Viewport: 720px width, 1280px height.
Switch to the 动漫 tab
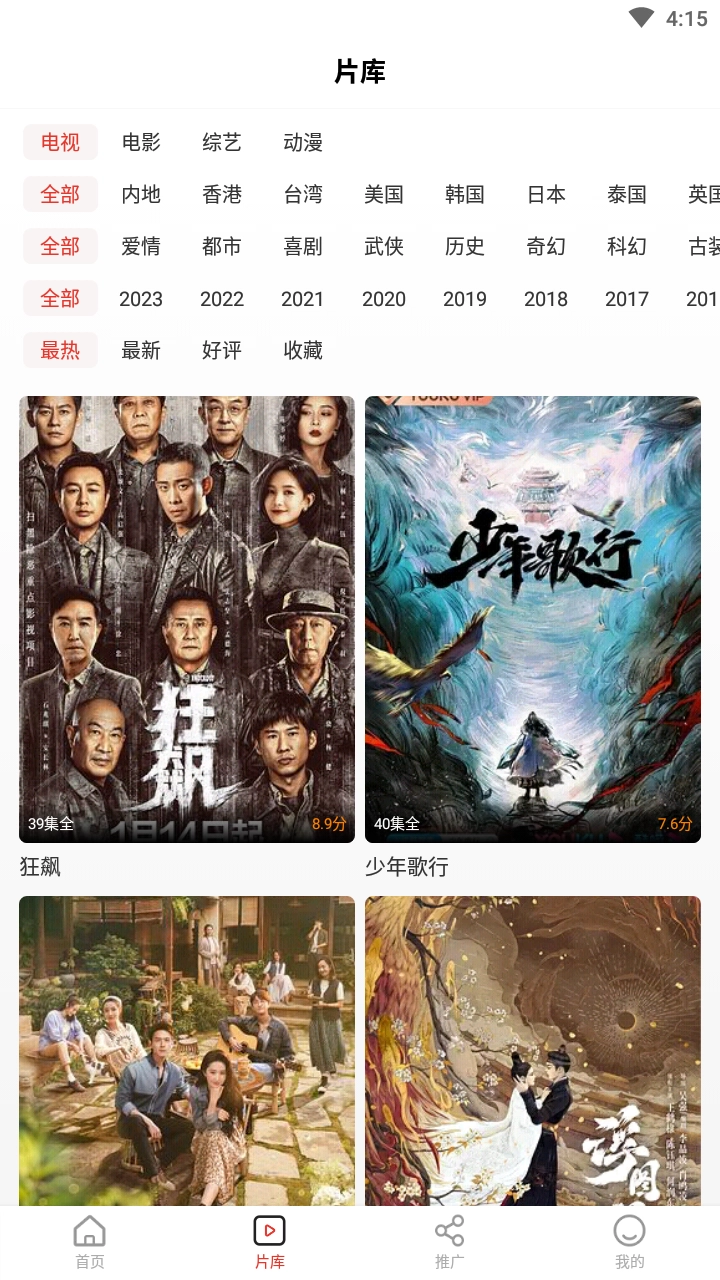[x=302, y=142]
